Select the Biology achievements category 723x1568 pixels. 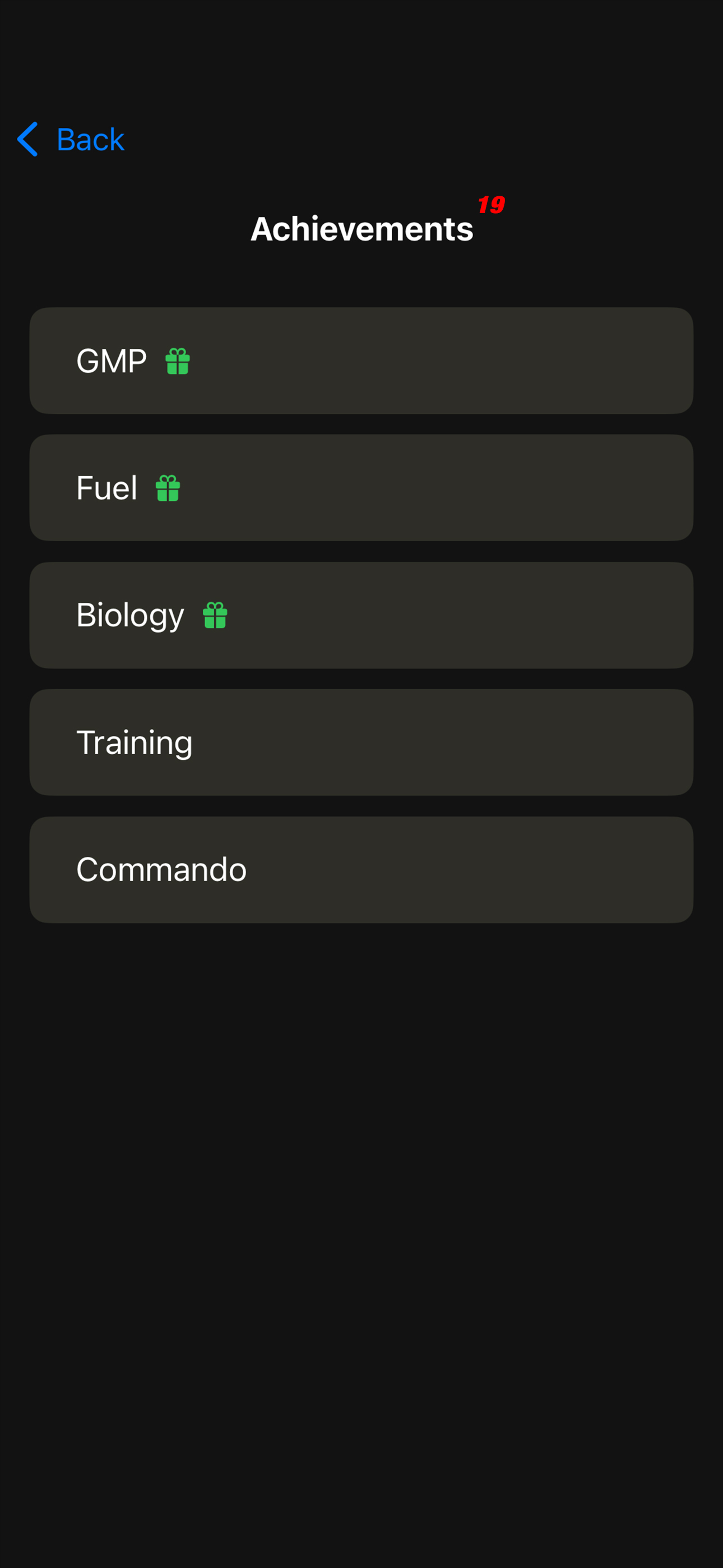click(x=361, y=615)
